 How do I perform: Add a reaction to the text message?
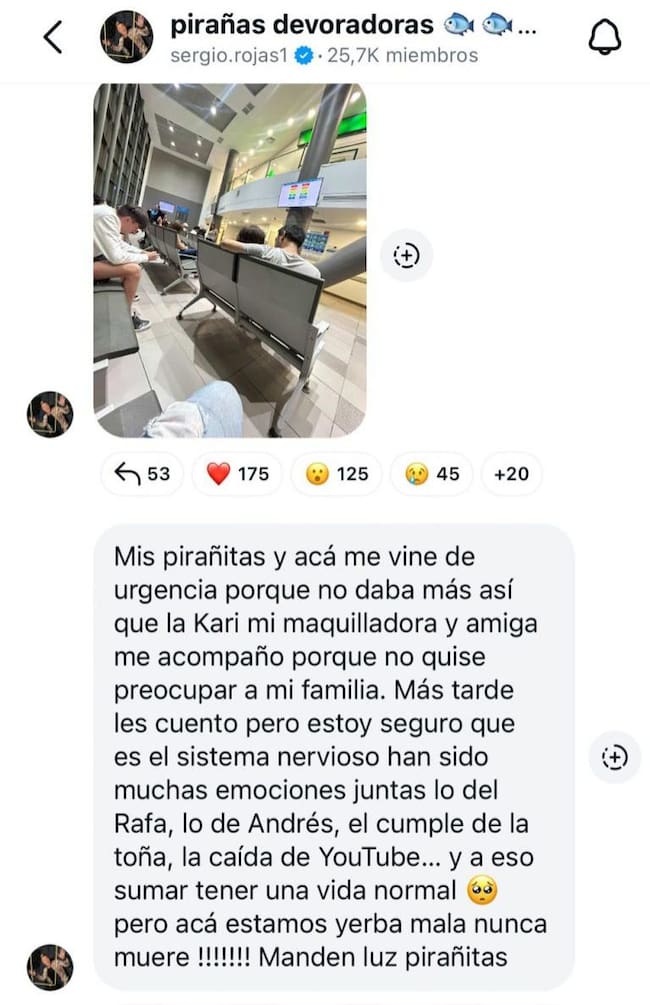point(614,757)
